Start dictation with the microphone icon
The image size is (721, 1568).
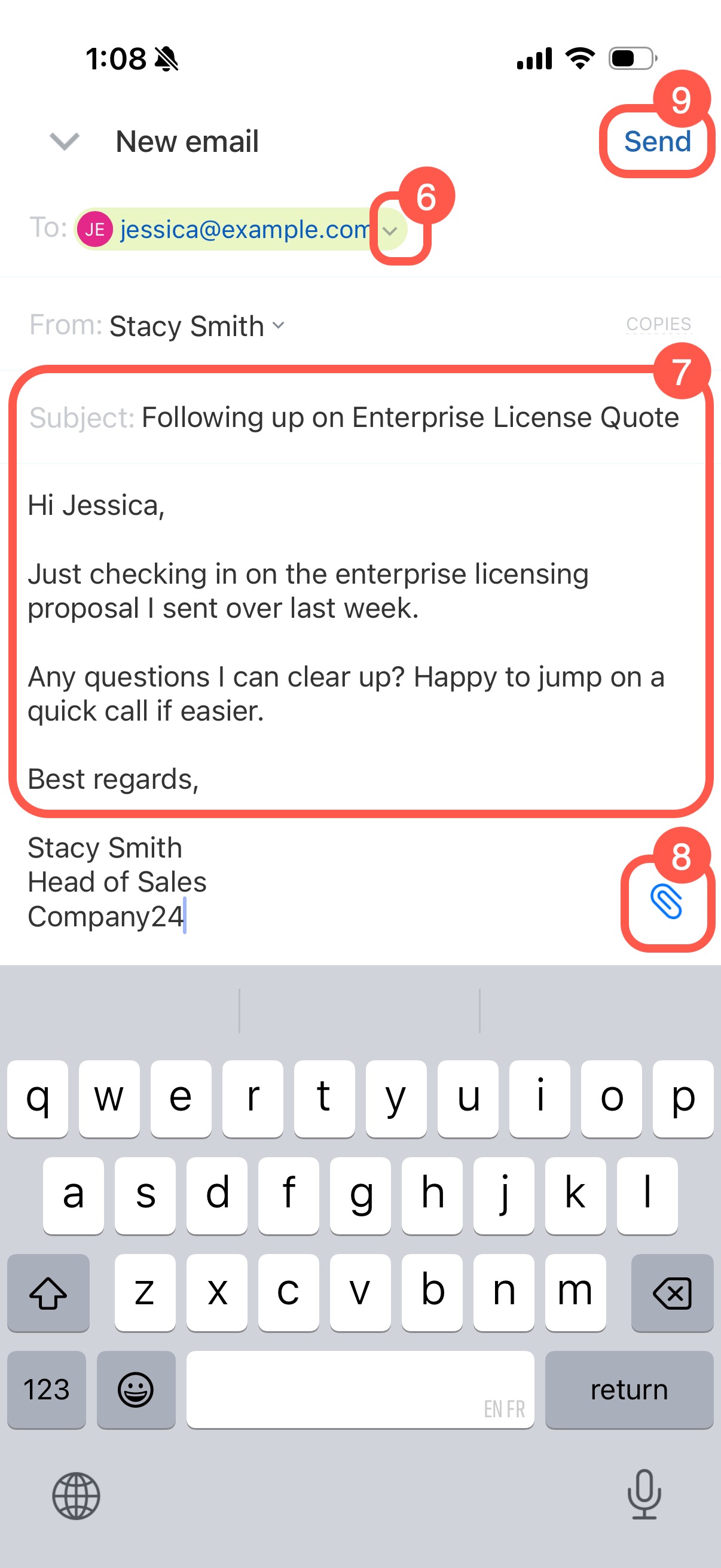tap(644, 1494)
